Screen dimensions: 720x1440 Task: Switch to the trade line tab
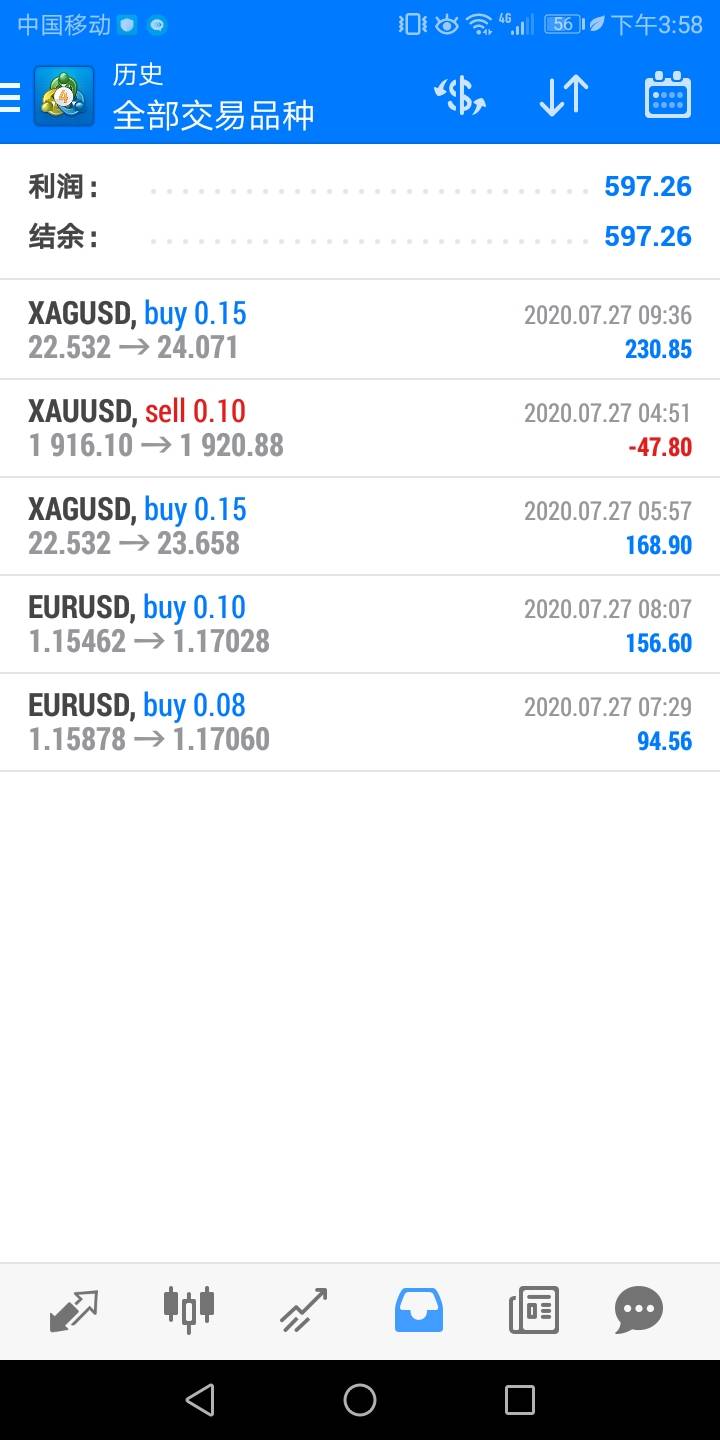[304, 1310]
